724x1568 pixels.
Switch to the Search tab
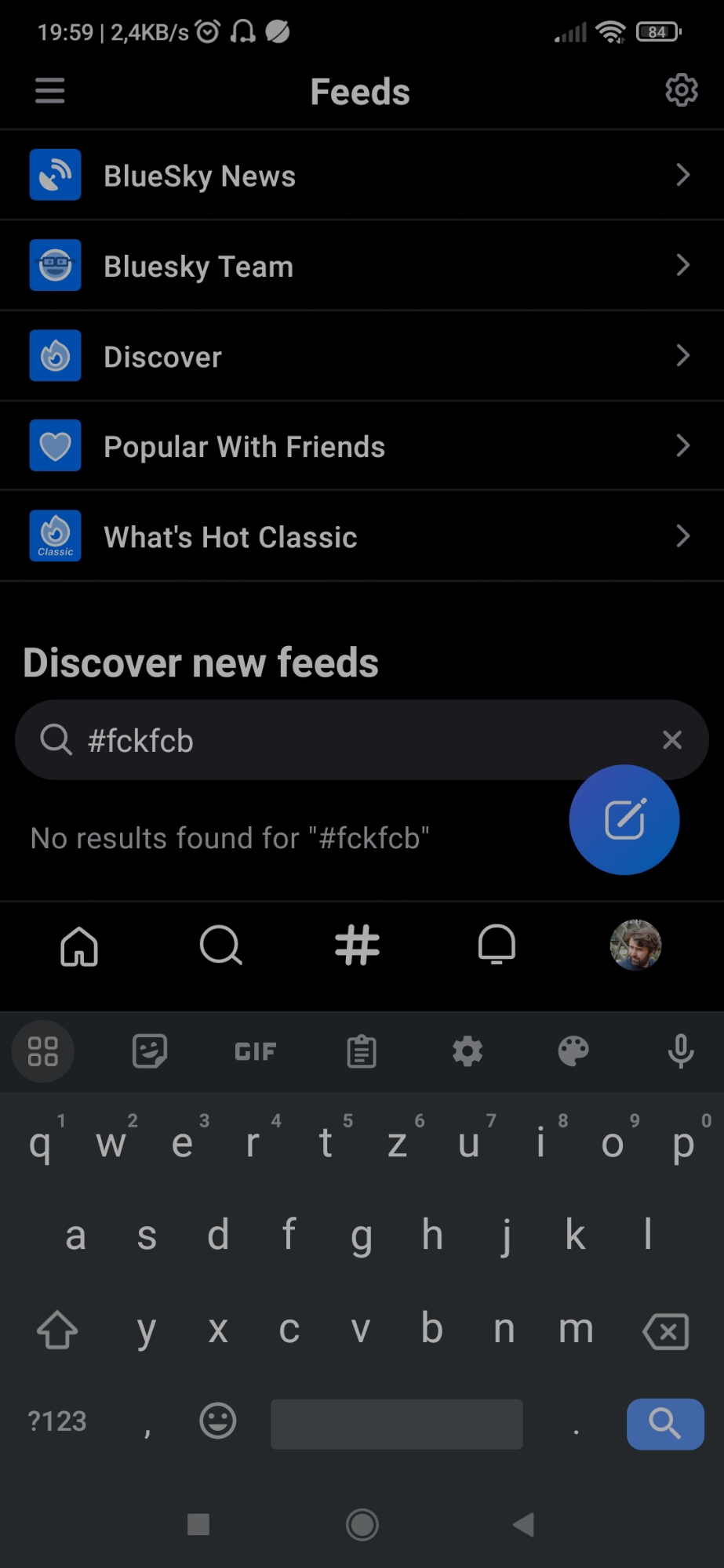[220, 946]
